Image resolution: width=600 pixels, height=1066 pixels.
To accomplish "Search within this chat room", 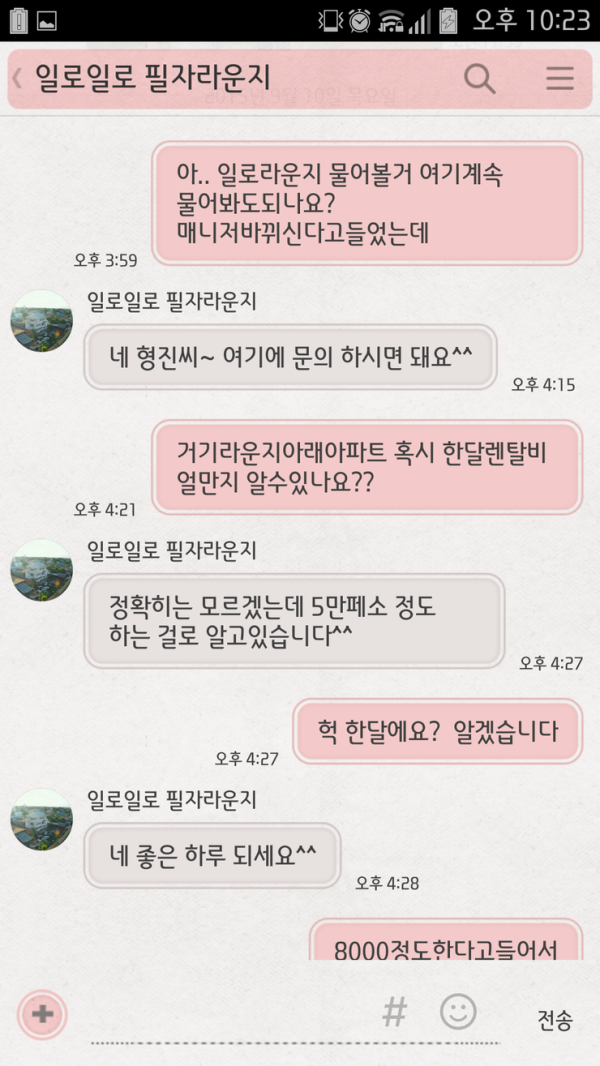I will point(480,78).
